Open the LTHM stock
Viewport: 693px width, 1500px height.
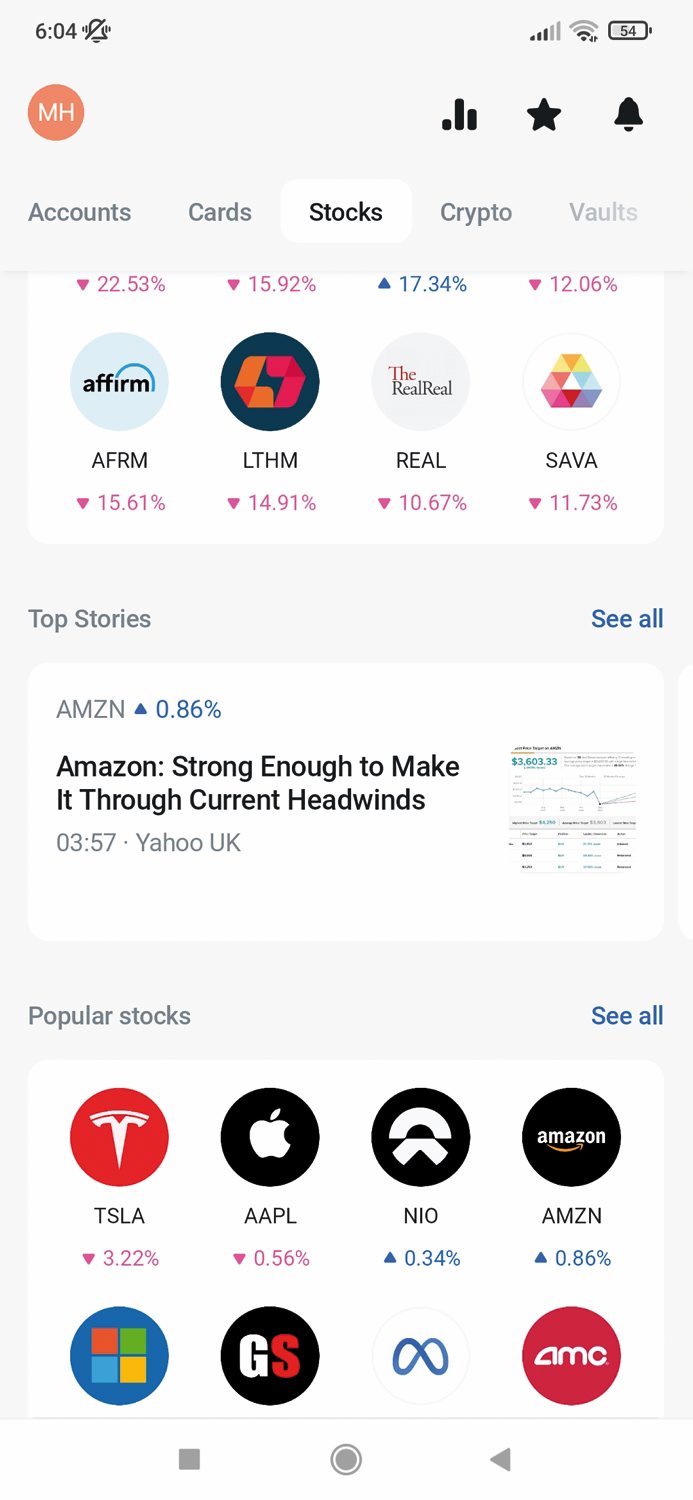(x=270, y=422)
